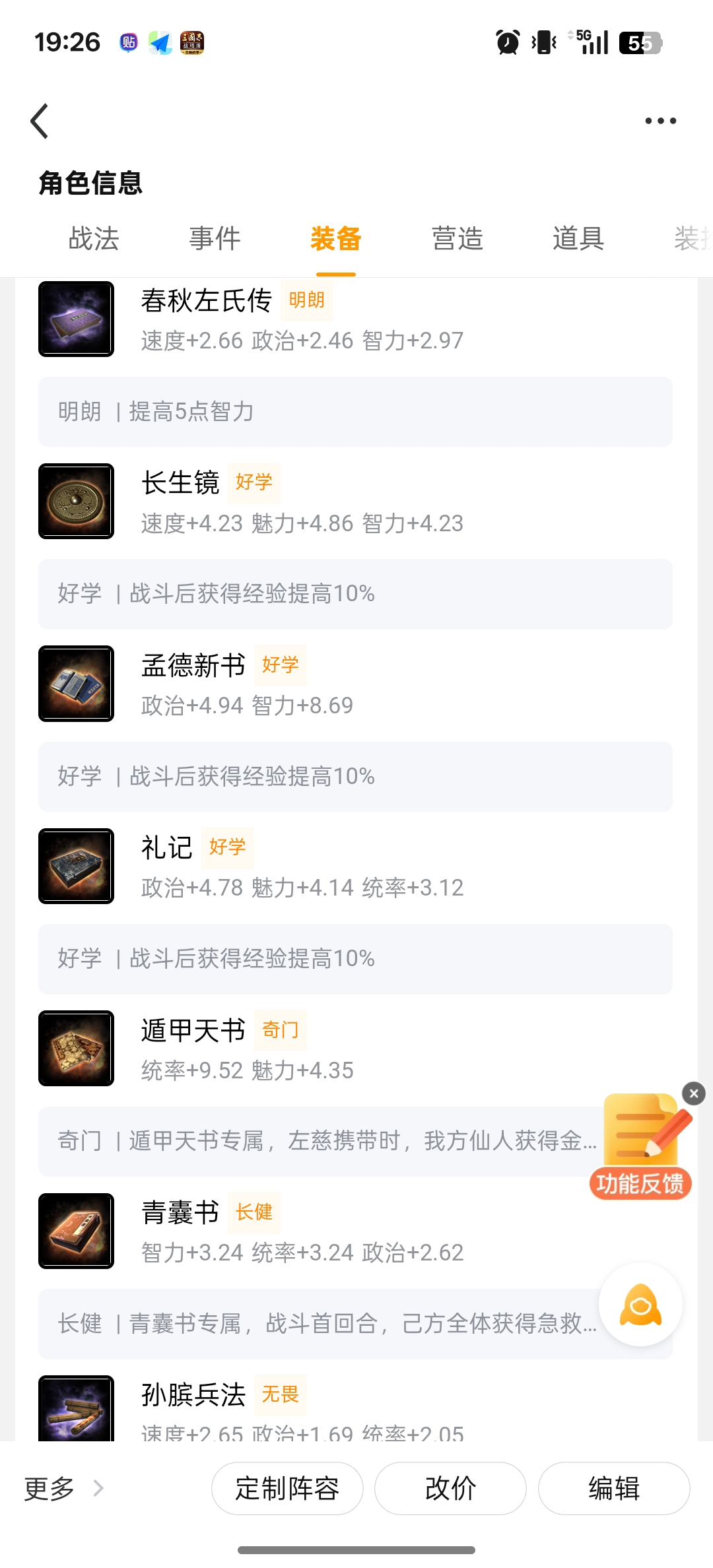Open the three-dot overflow menu
The image size is (713, 1568).
tap(660, 121)
